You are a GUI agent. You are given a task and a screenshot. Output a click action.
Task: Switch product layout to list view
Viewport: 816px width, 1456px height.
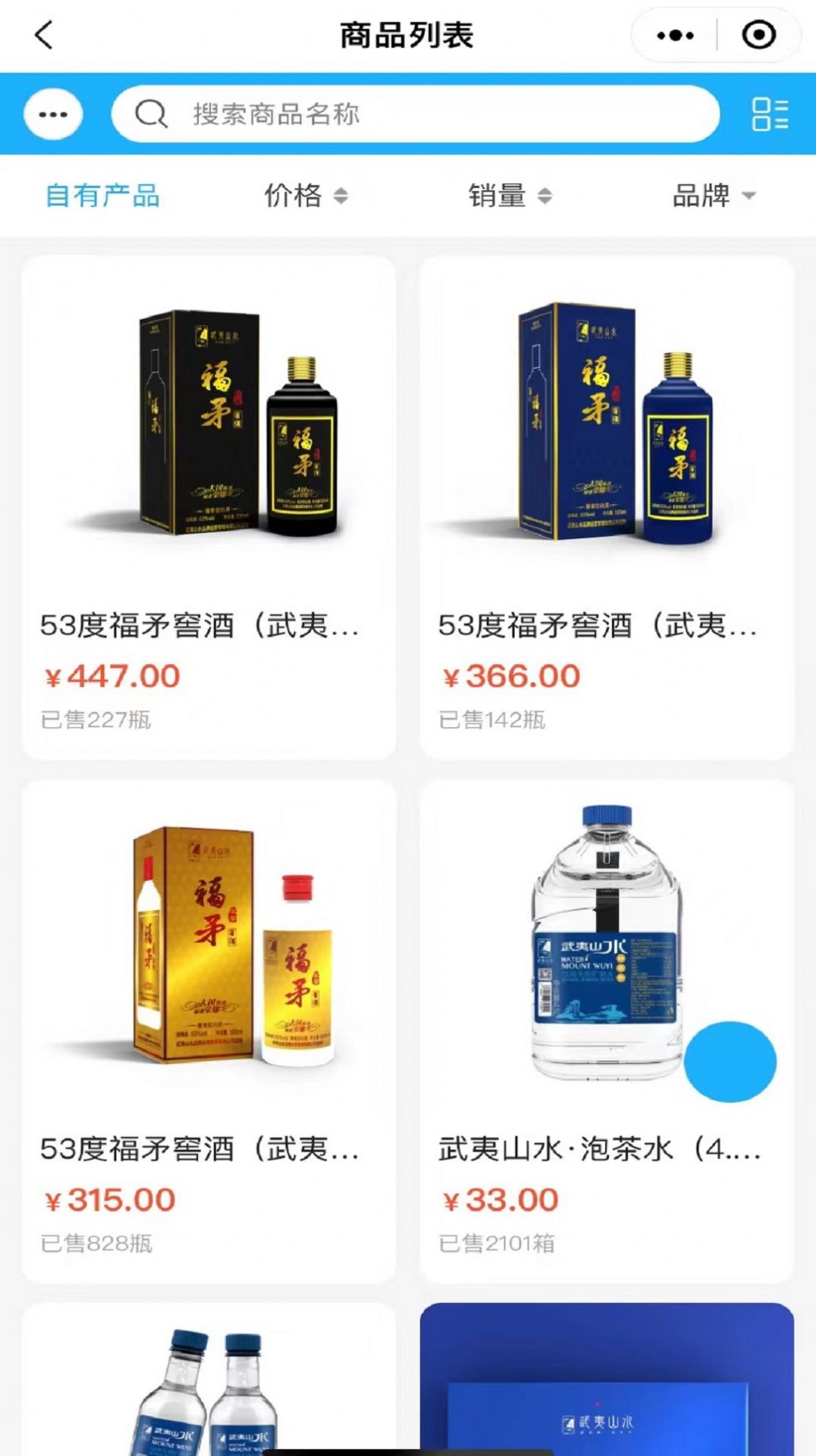pos(770,114)
